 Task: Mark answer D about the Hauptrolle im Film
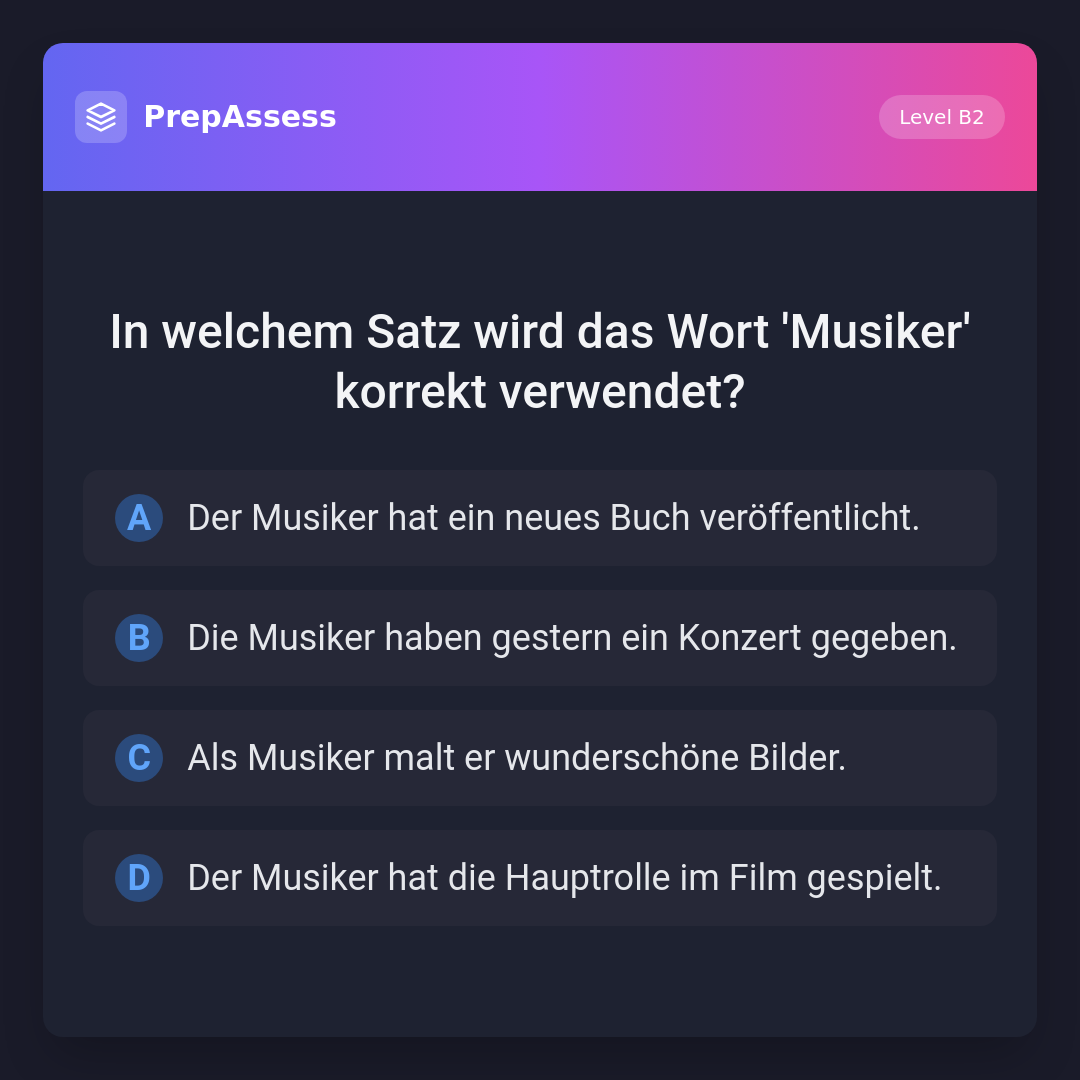pos(540,878)
